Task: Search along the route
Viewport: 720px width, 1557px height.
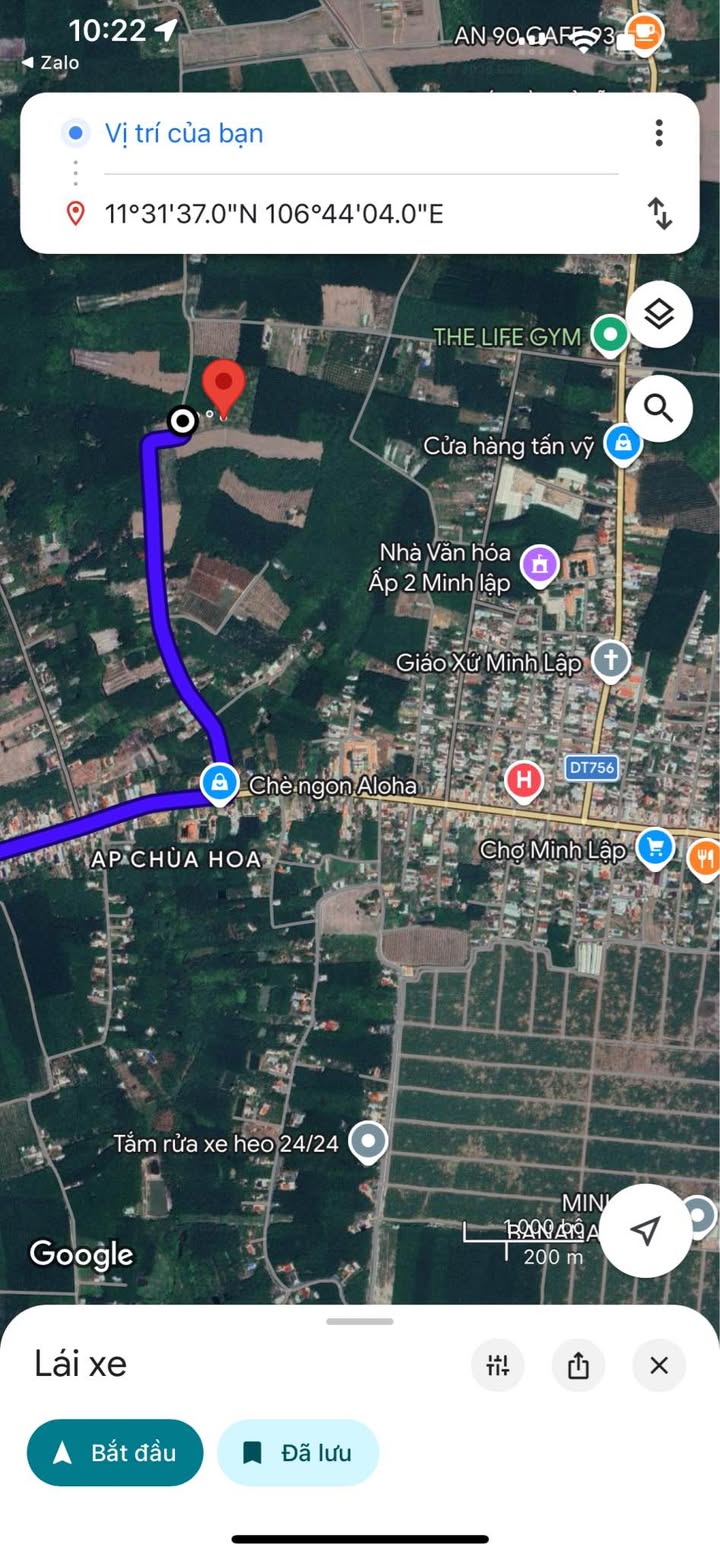Action: click(x=658, y=408)
